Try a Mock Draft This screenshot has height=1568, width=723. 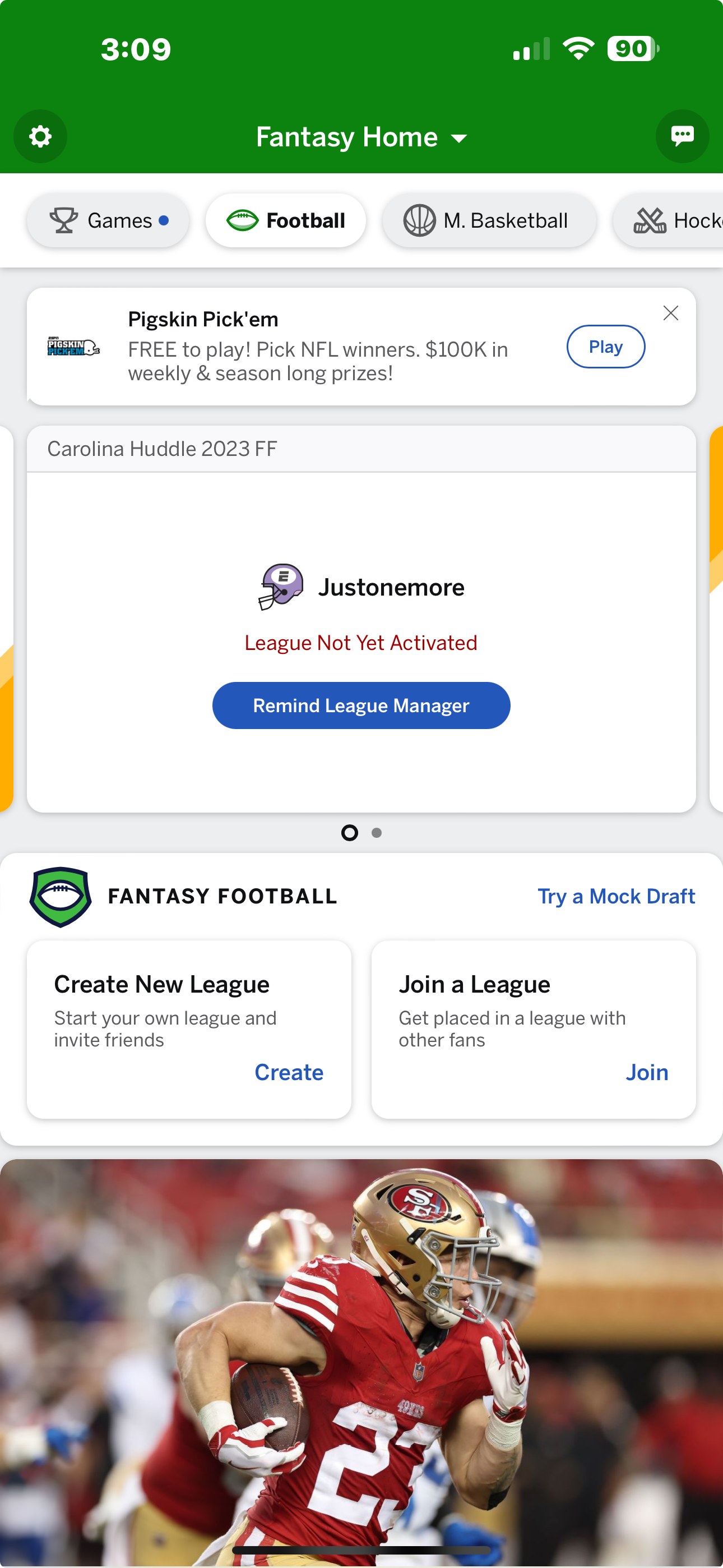(x=615, y=897)
